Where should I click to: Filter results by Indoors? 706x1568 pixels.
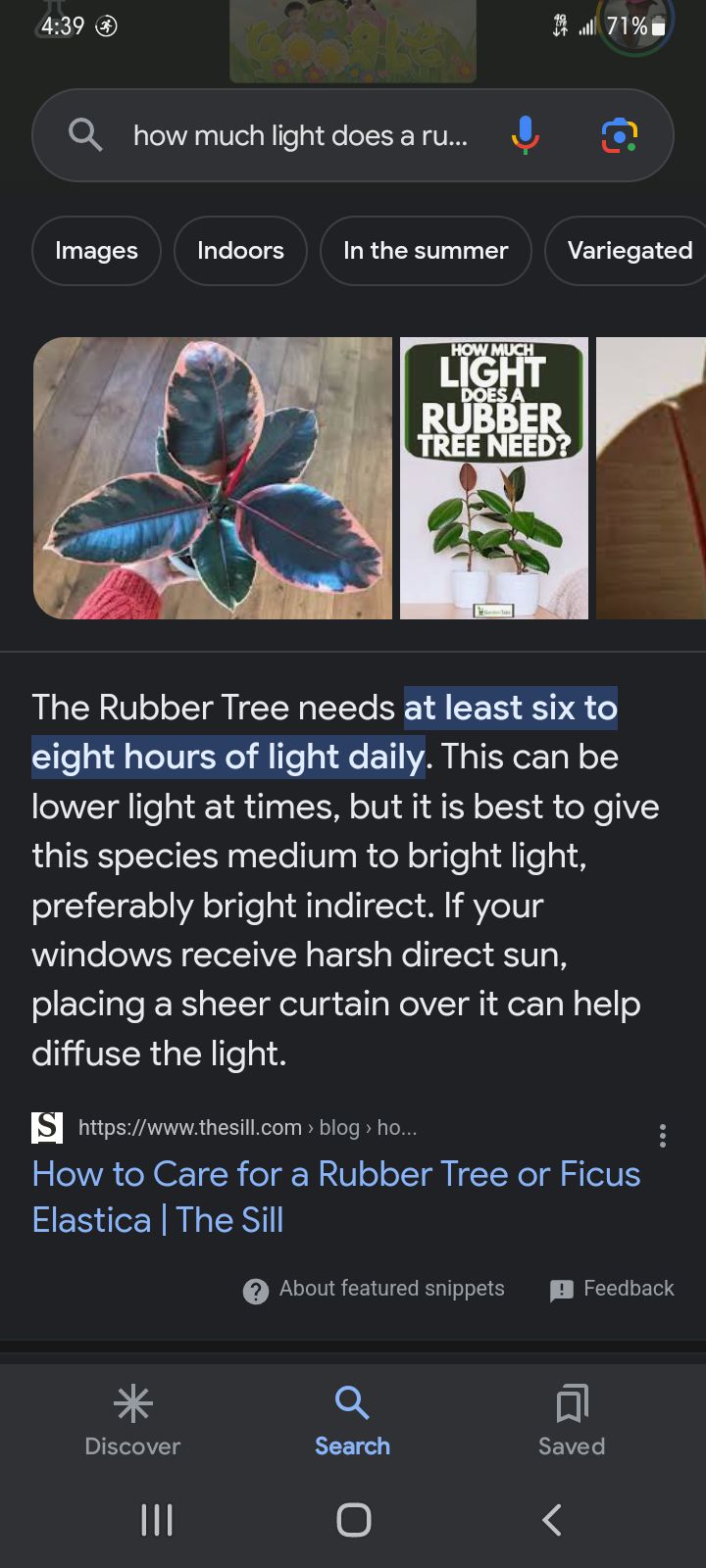click(x=240, y=251)
